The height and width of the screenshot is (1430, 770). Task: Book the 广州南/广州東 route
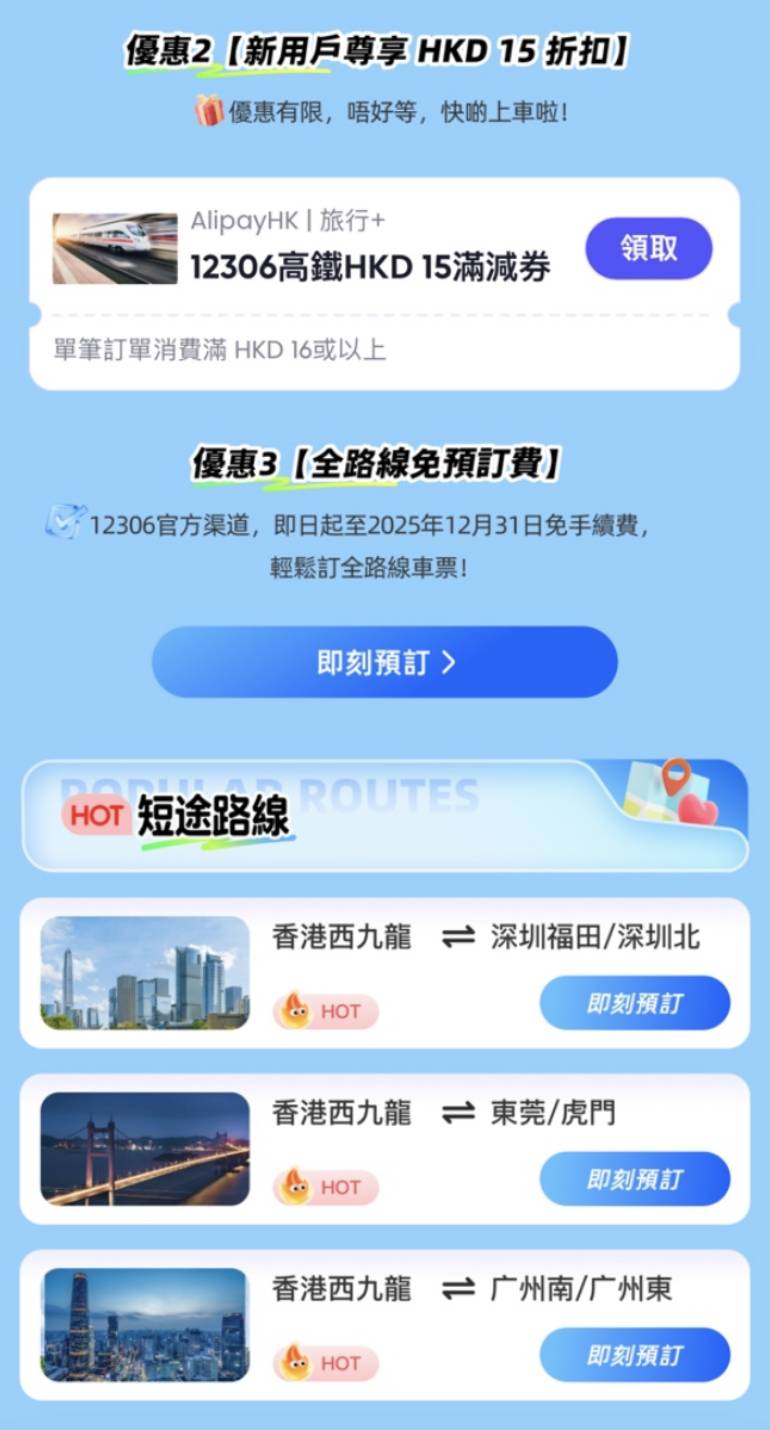click(x=635, y=1355)
